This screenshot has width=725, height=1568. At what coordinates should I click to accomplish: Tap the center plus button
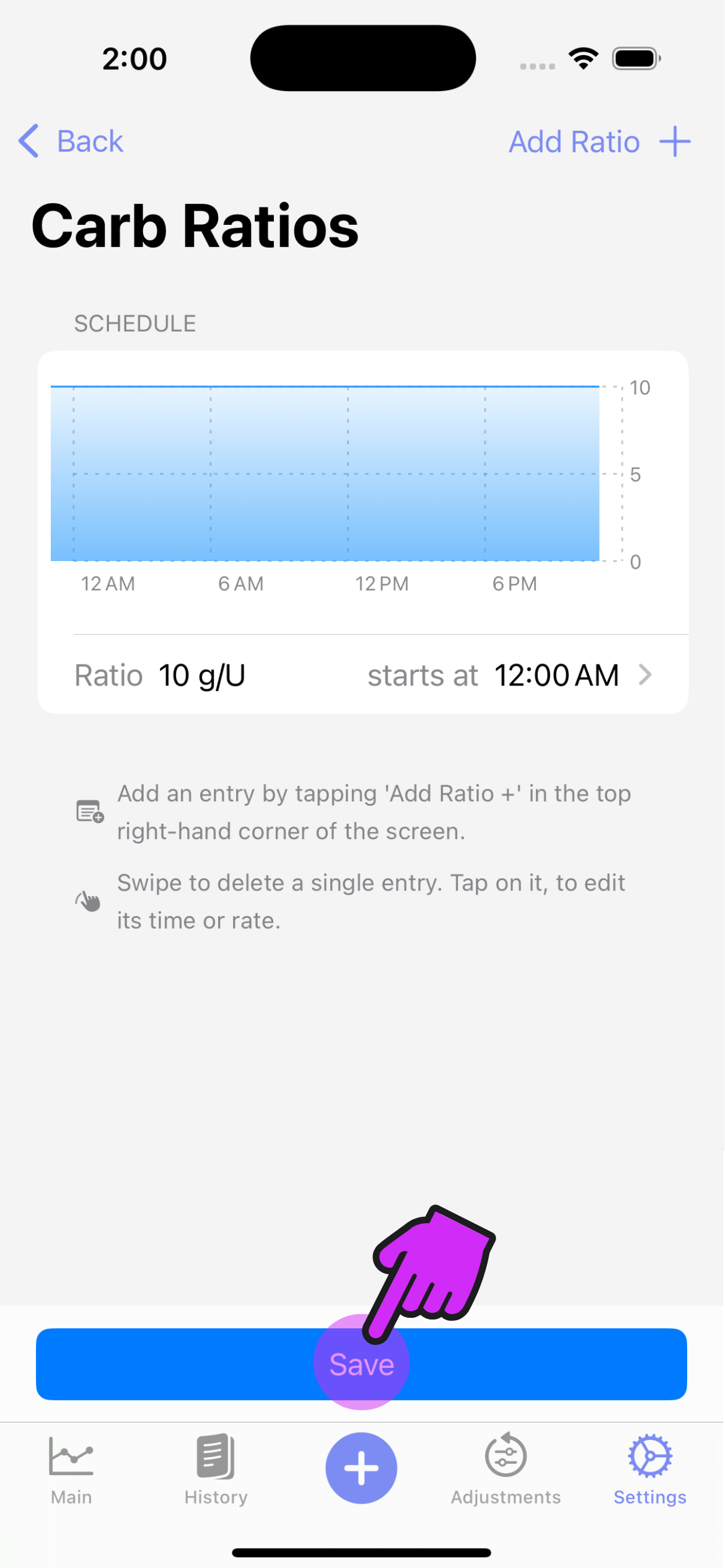(361, 1468)
